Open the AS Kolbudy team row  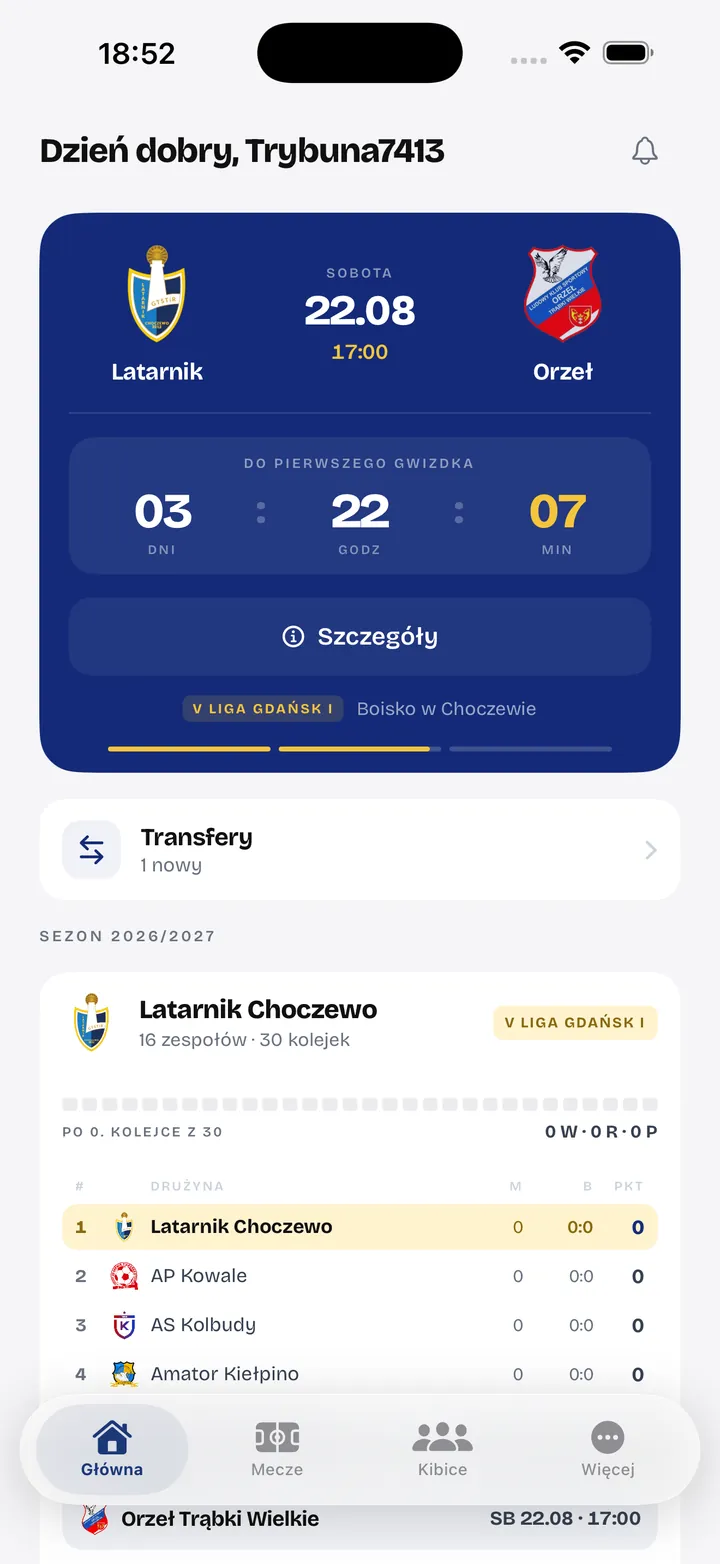point(360,1325)
